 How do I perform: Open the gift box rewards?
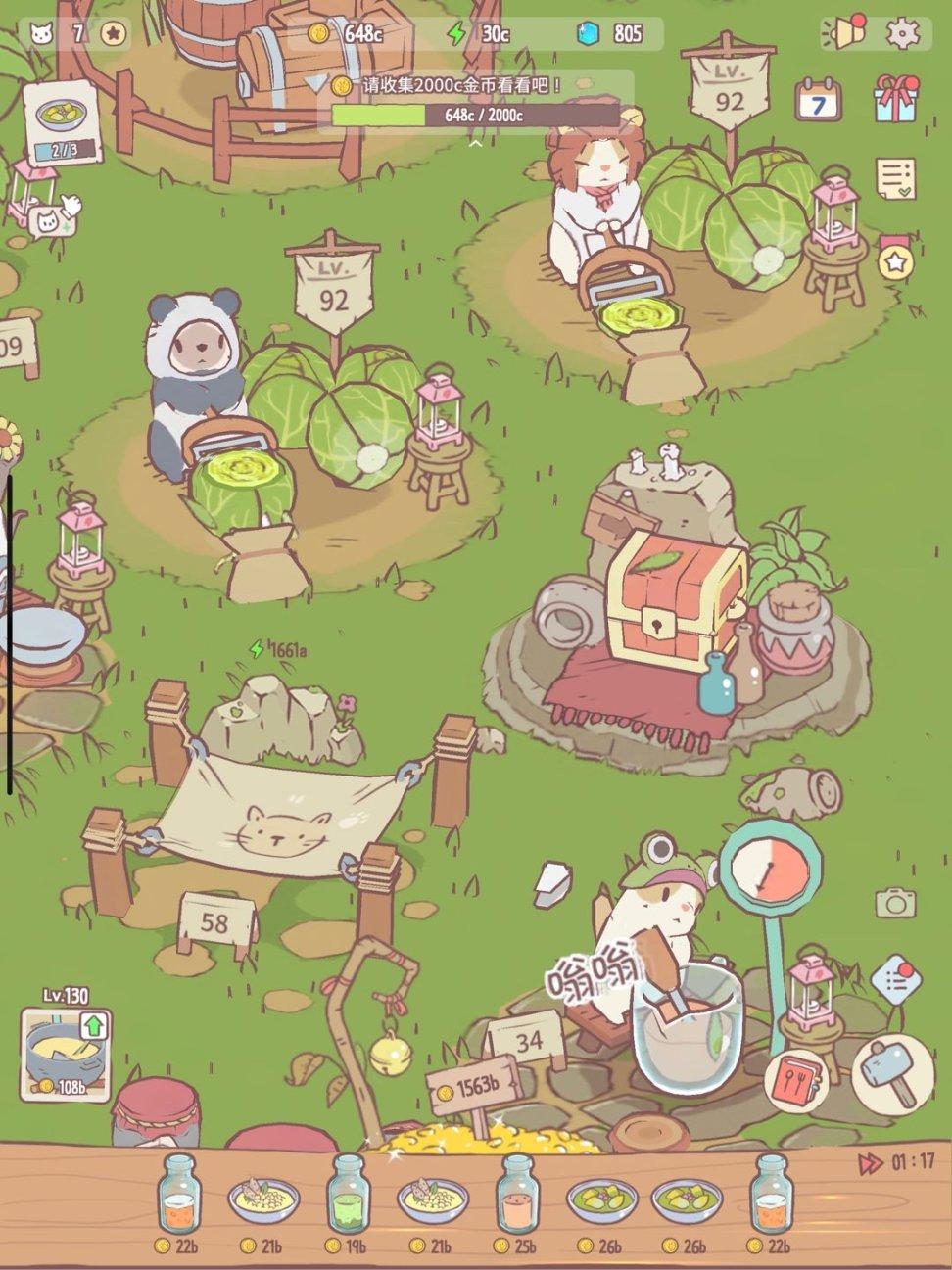895,98
